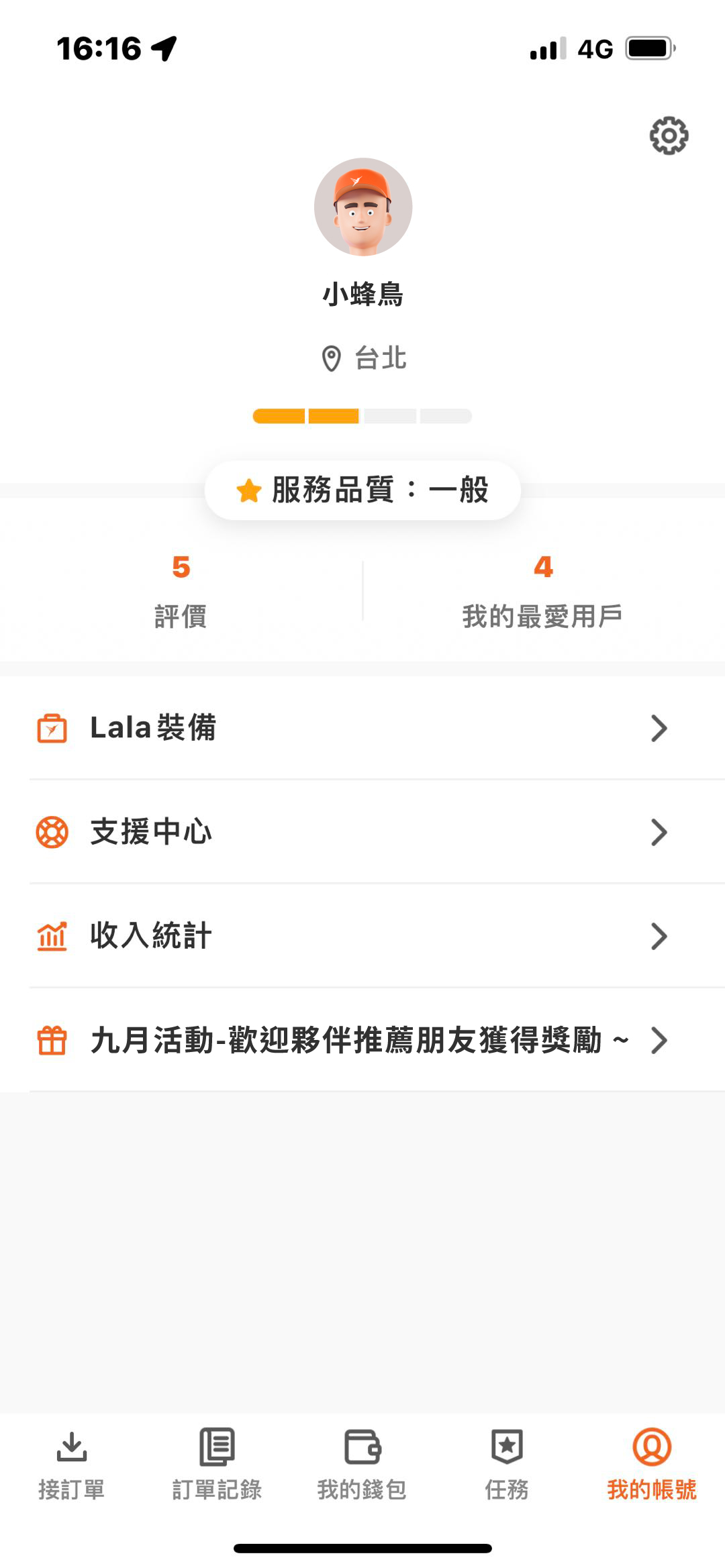View the 5 評價 reviews
This screenshot has width=725, height=1568.
click(181, 590)
